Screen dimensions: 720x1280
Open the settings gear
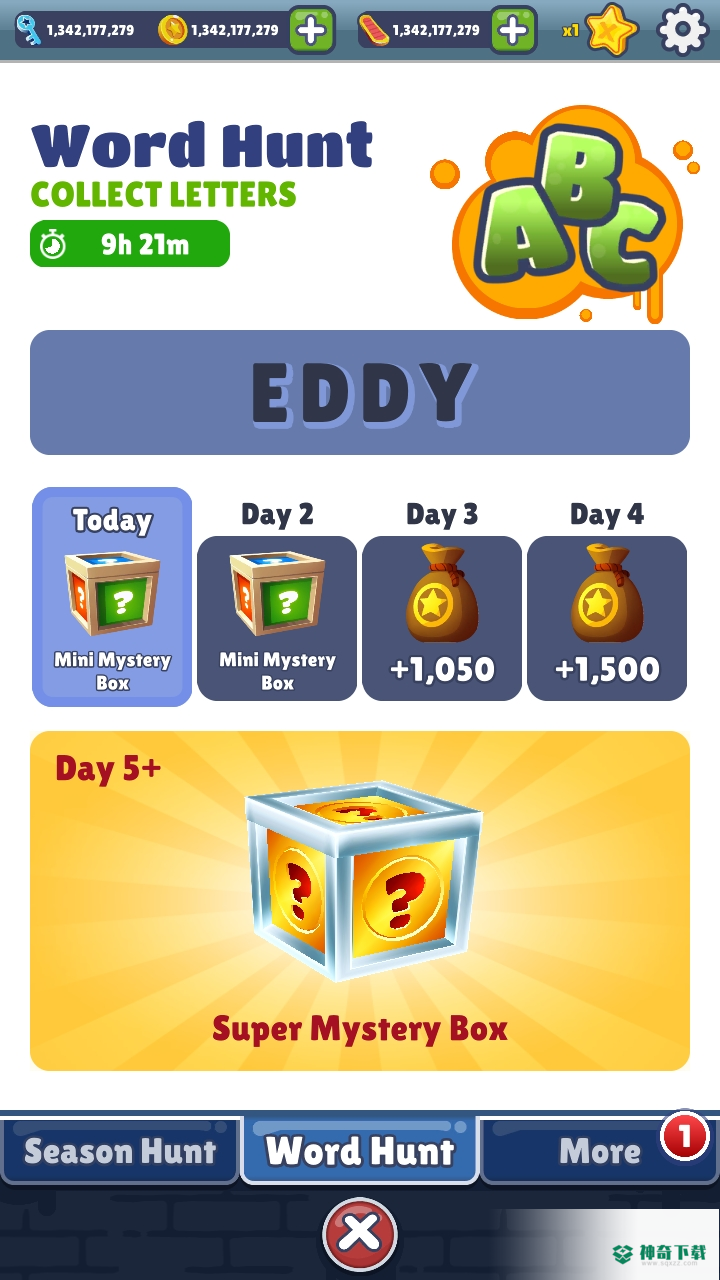[x=683, y=30]
